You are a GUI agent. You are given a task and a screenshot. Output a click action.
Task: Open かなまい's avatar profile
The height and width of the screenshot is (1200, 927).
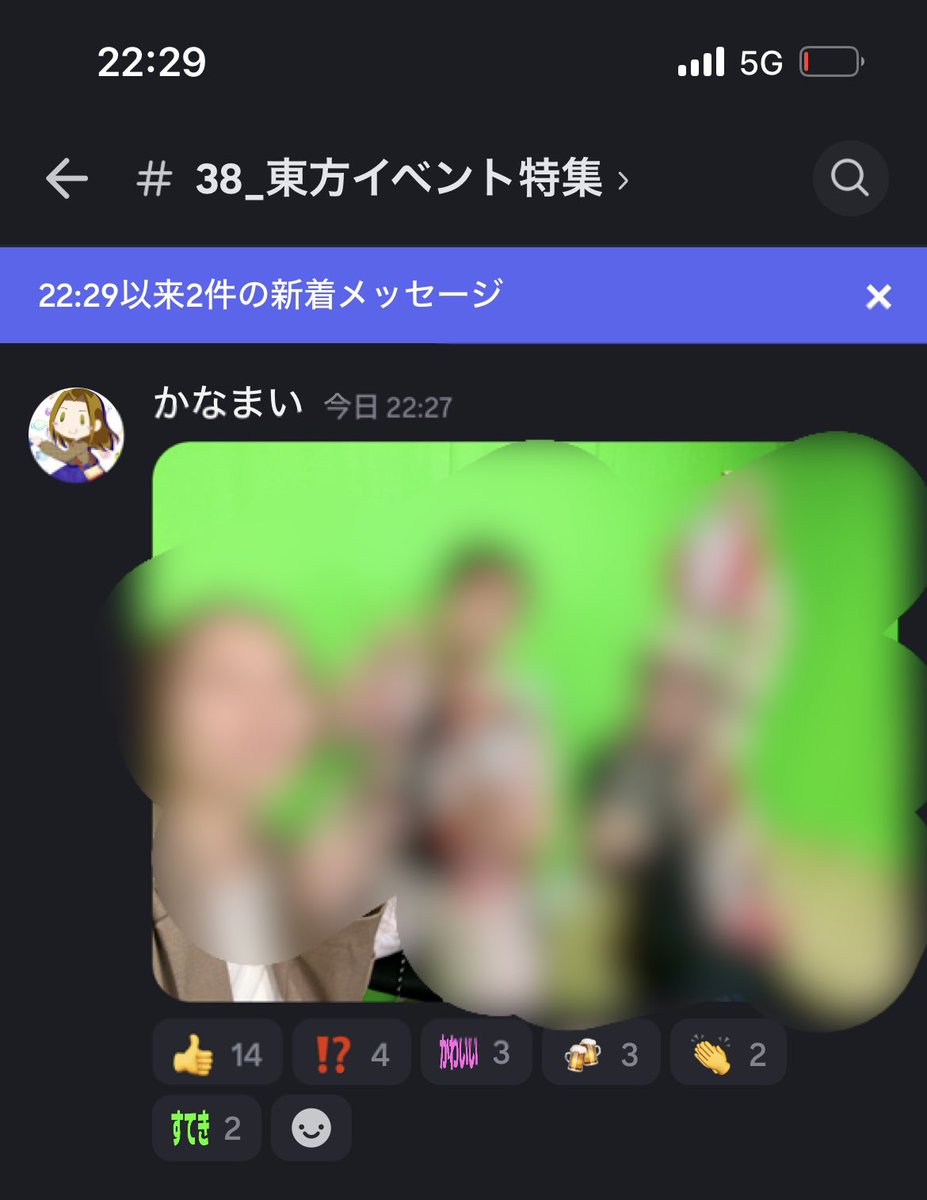click(76, 436)
